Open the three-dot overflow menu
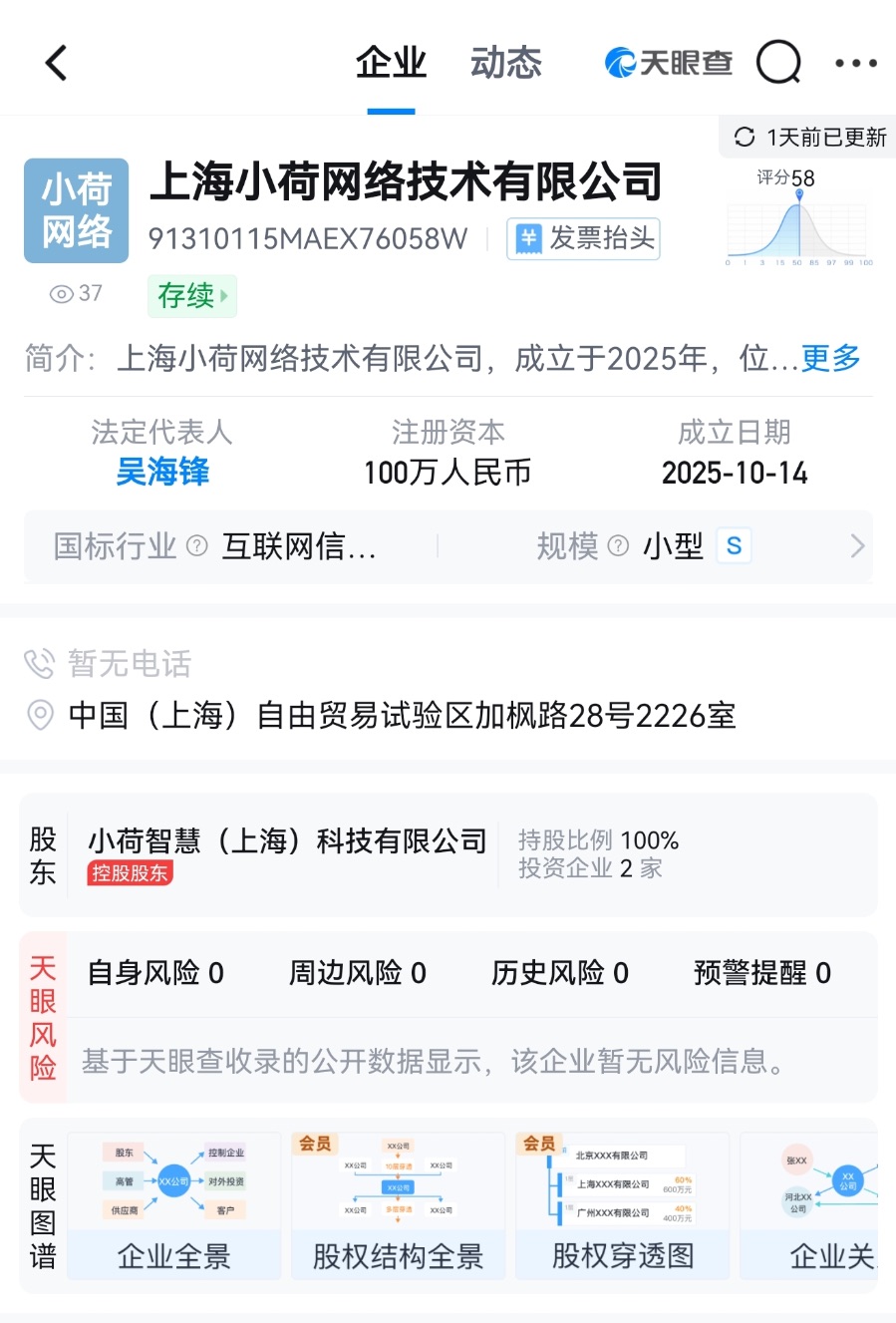 click(855, 63)
